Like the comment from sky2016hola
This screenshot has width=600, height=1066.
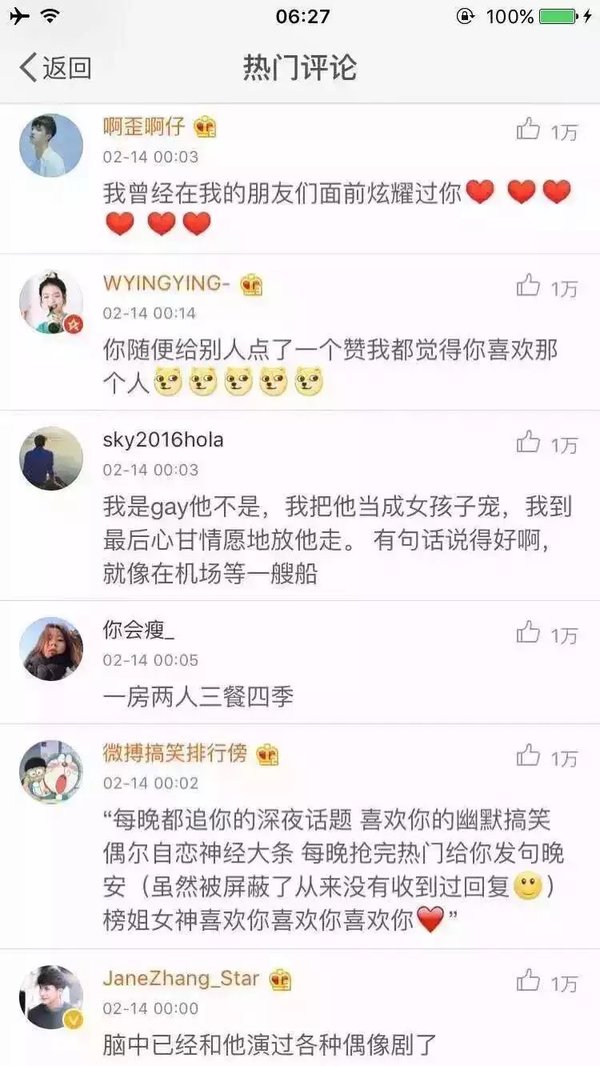pos(529,442)
